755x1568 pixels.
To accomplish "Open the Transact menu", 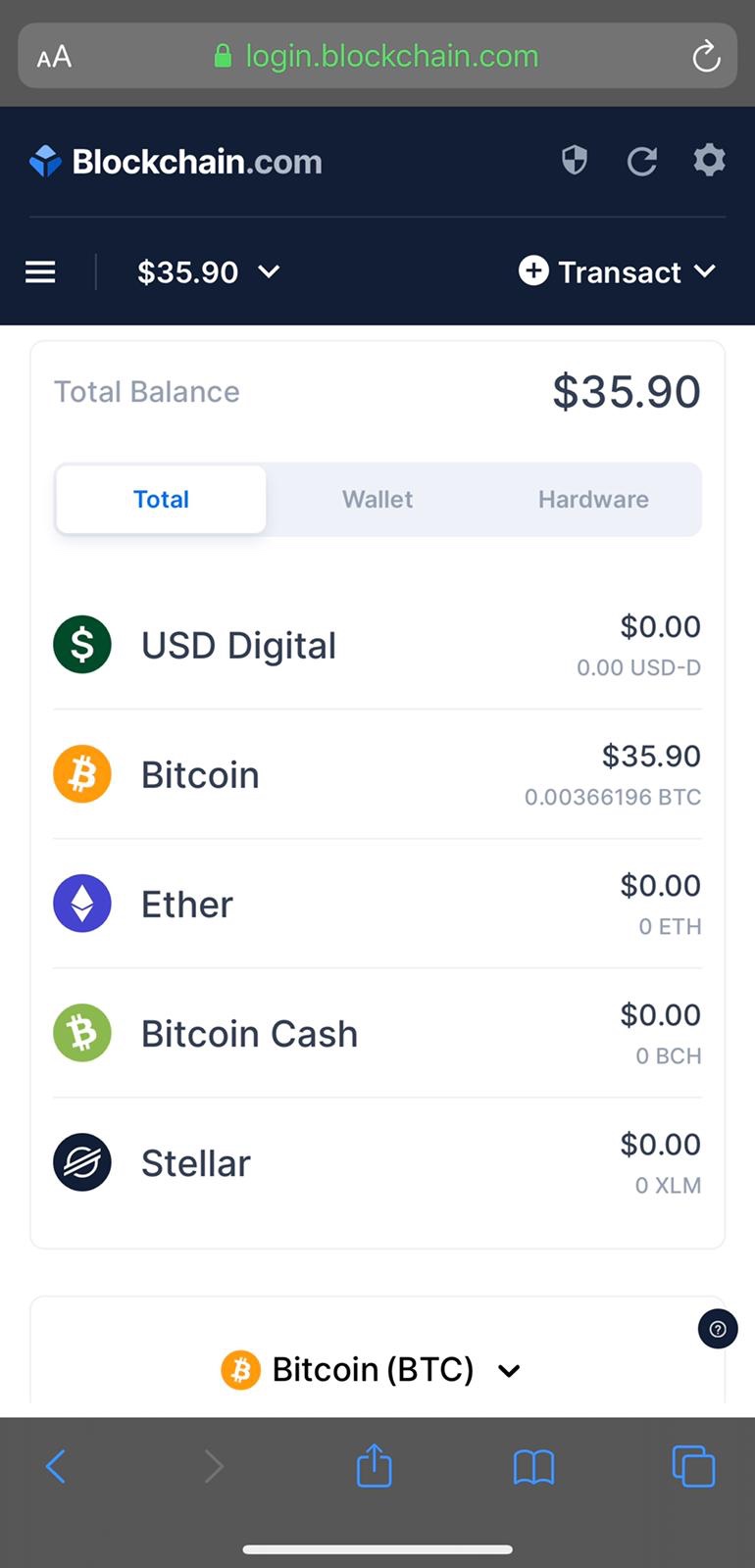I will pos(618,271).
